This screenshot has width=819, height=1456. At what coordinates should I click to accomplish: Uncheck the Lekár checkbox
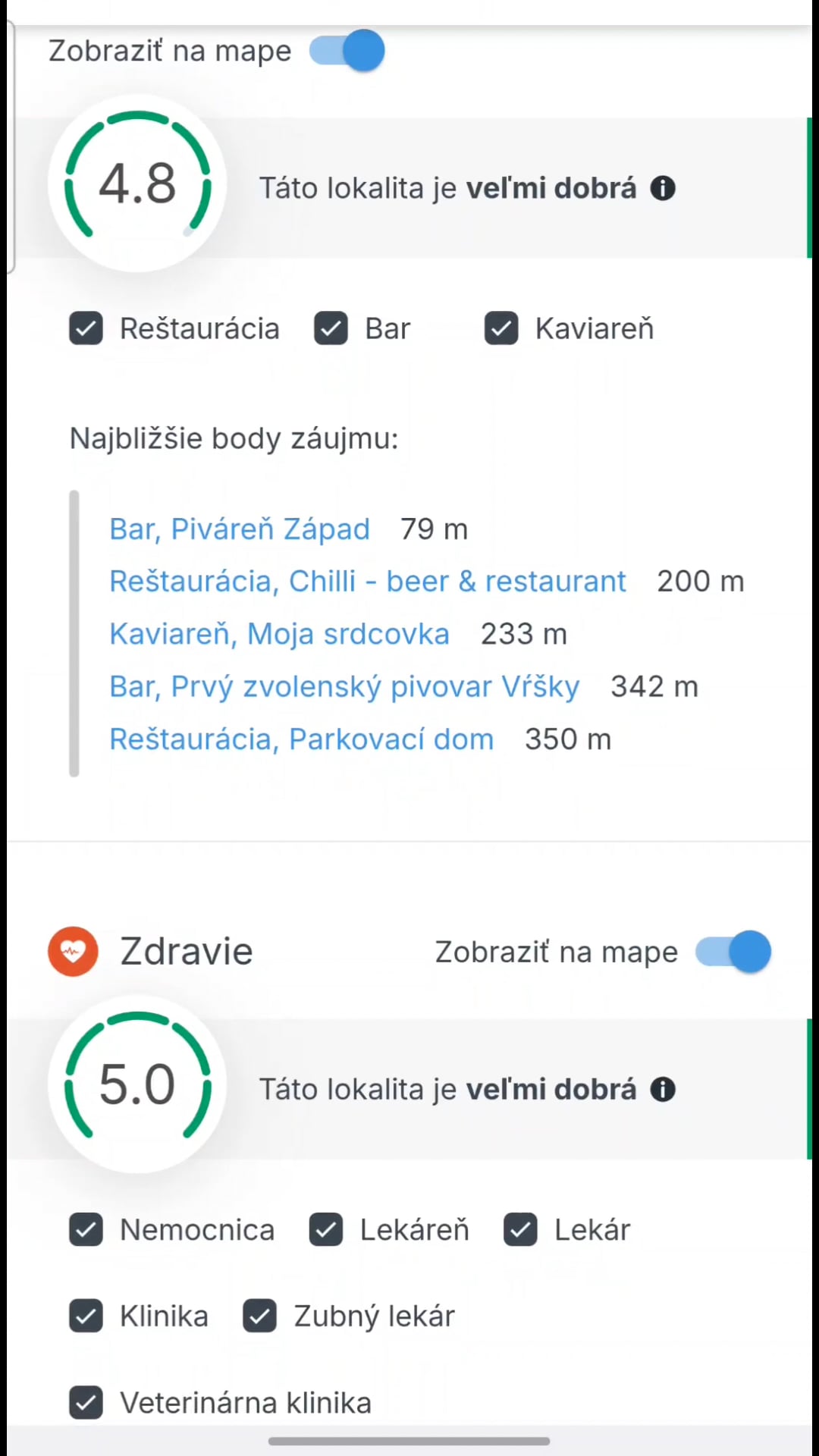click(520, 1230)
